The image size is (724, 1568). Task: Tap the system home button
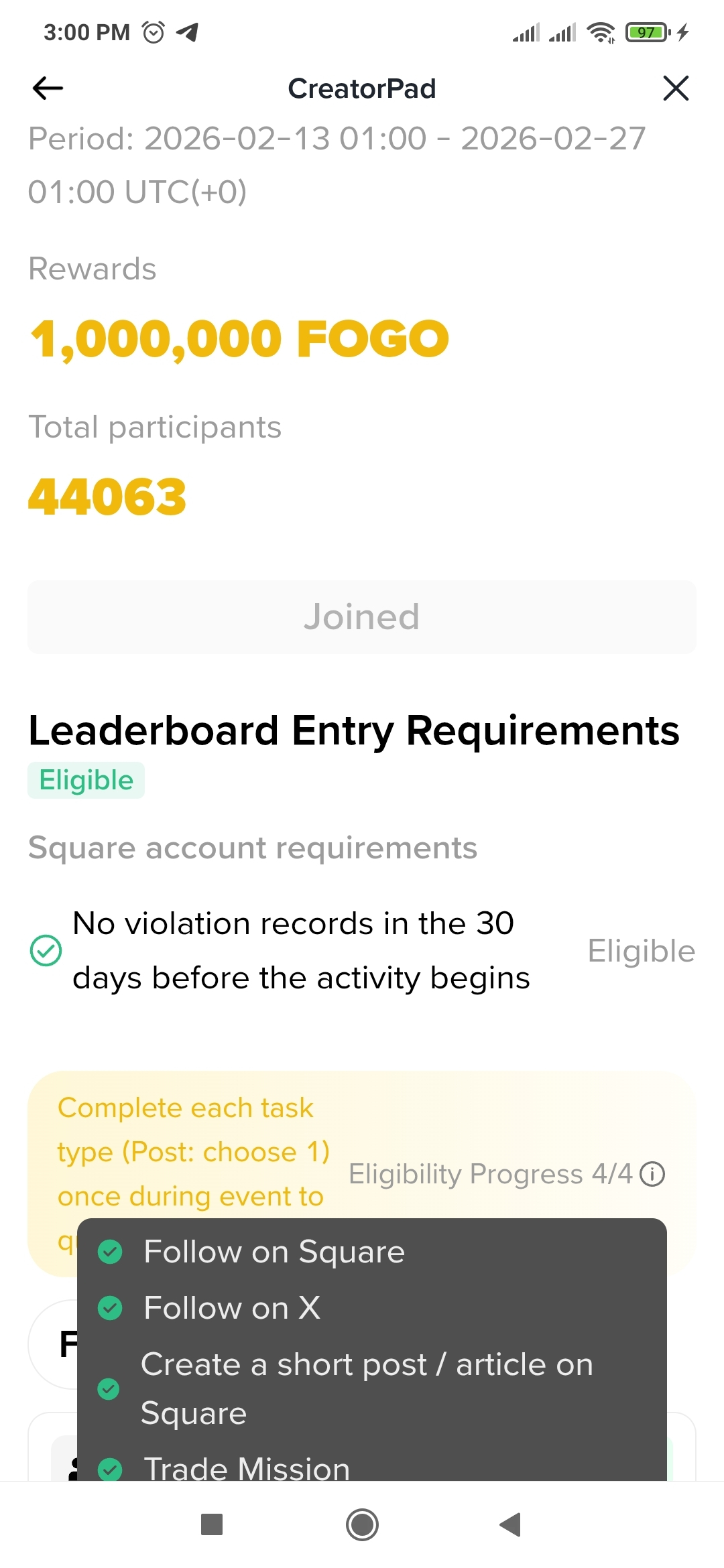362,1524
